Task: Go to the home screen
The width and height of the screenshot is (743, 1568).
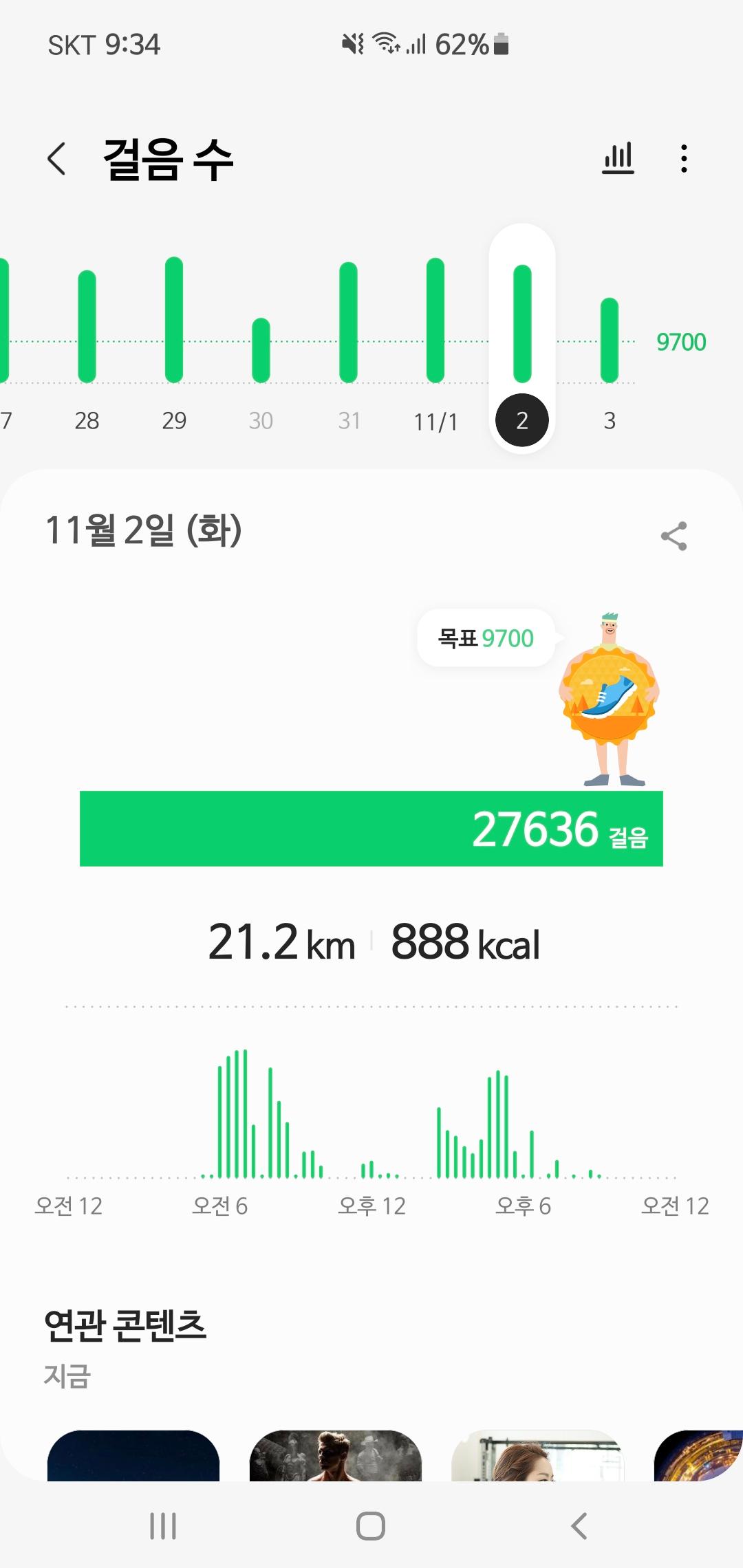Action: click(x=371, y=1526)
